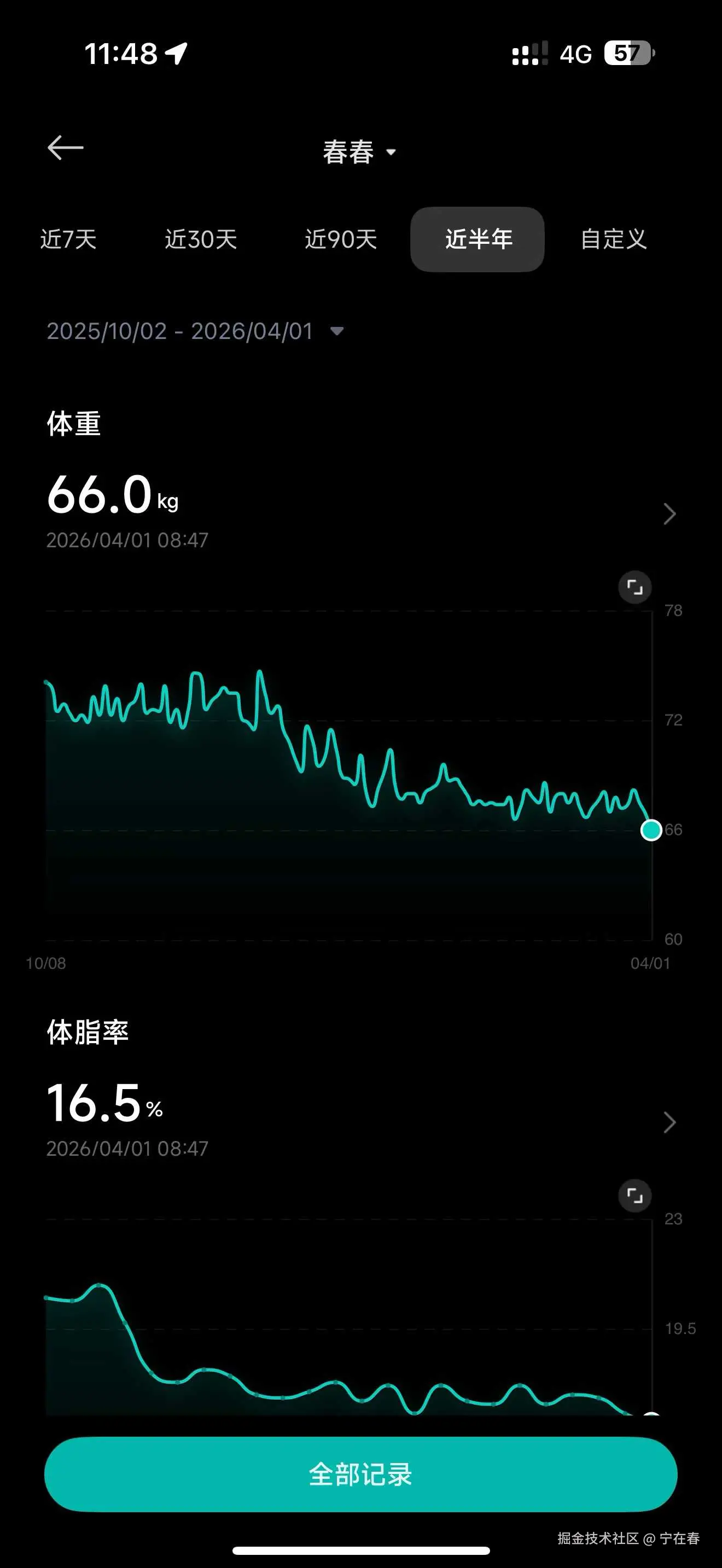Open weight details via the right chevron

point(668,514)
